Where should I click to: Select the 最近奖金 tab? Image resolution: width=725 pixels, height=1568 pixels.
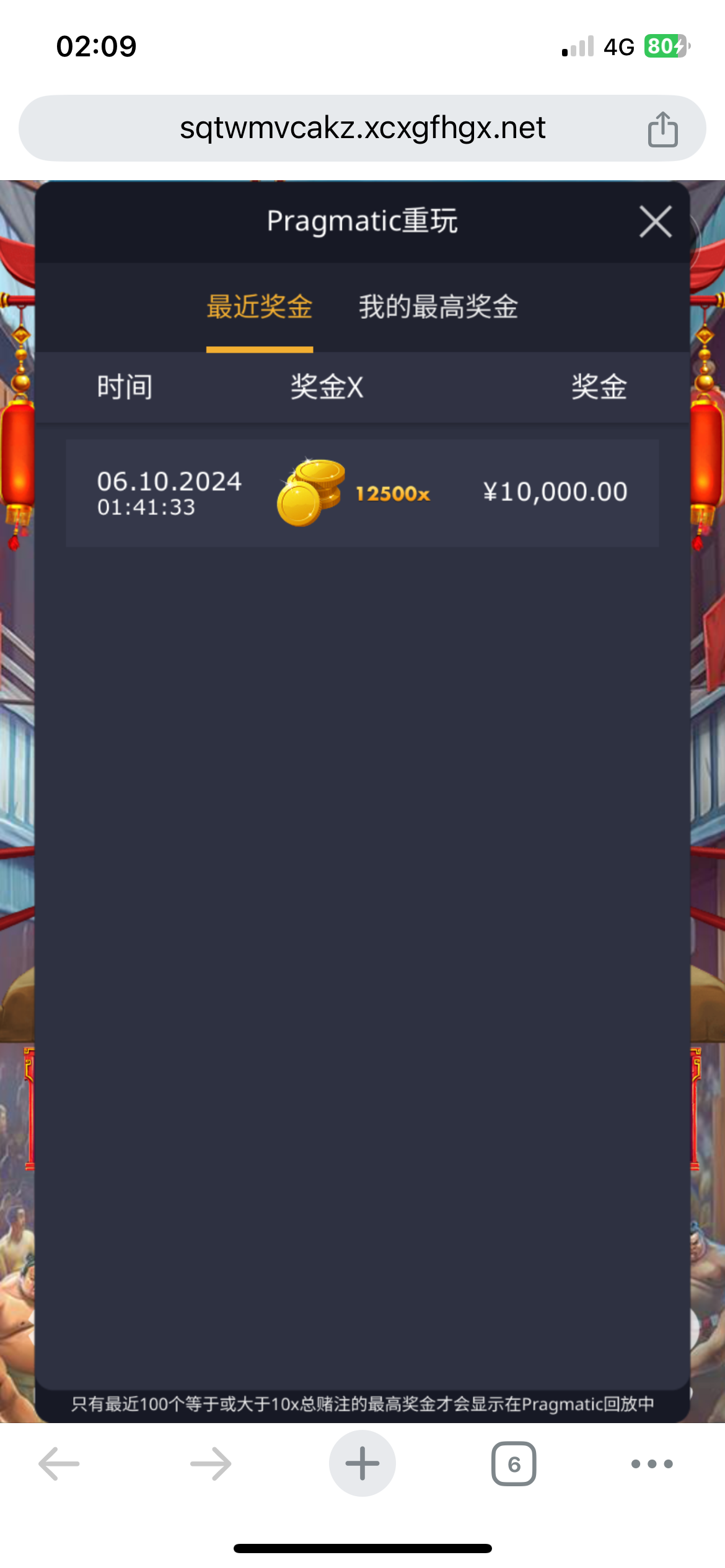[260, 307]
